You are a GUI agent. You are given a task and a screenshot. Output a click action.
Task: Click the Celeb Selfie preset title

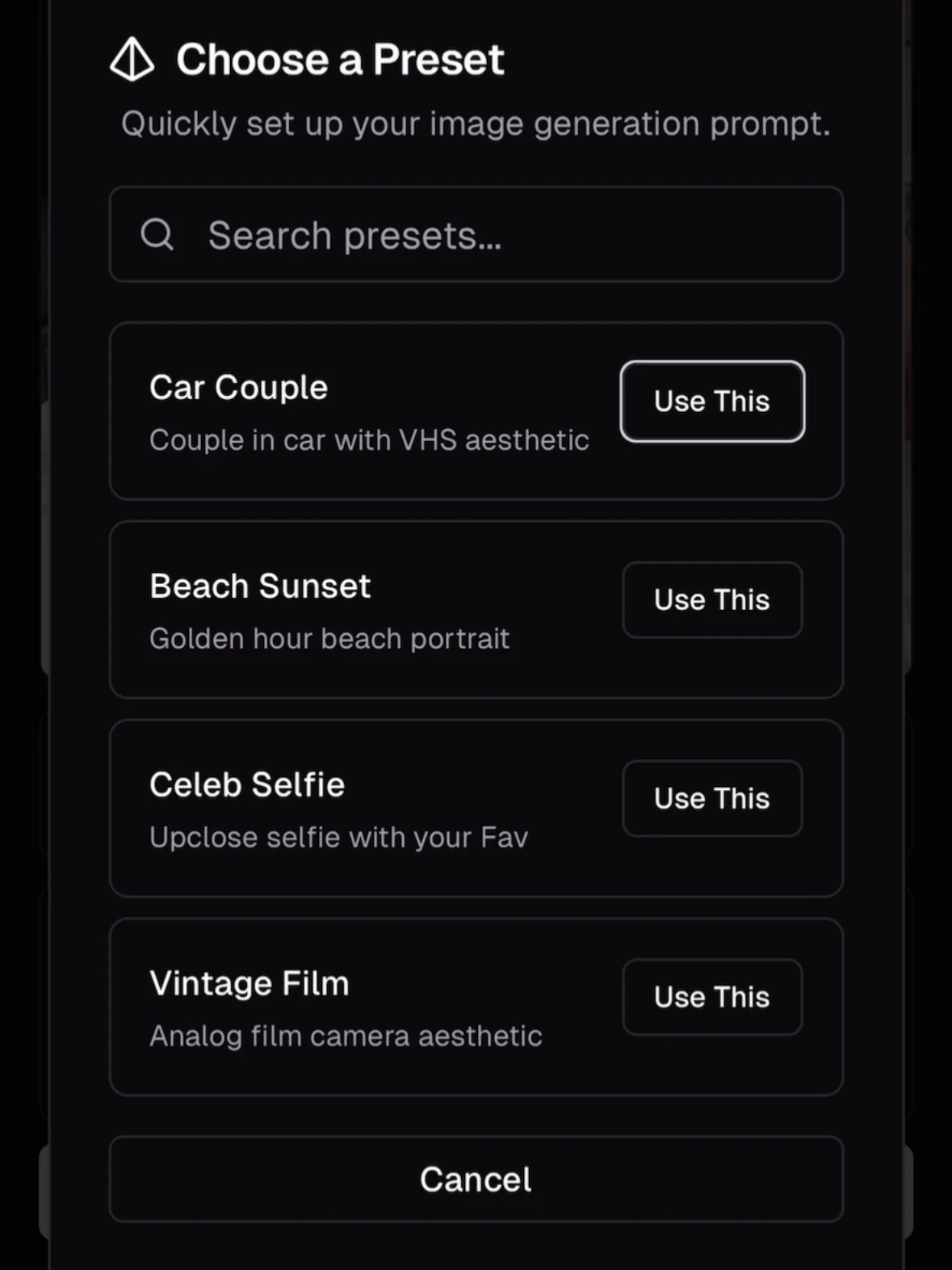point(247,784)
